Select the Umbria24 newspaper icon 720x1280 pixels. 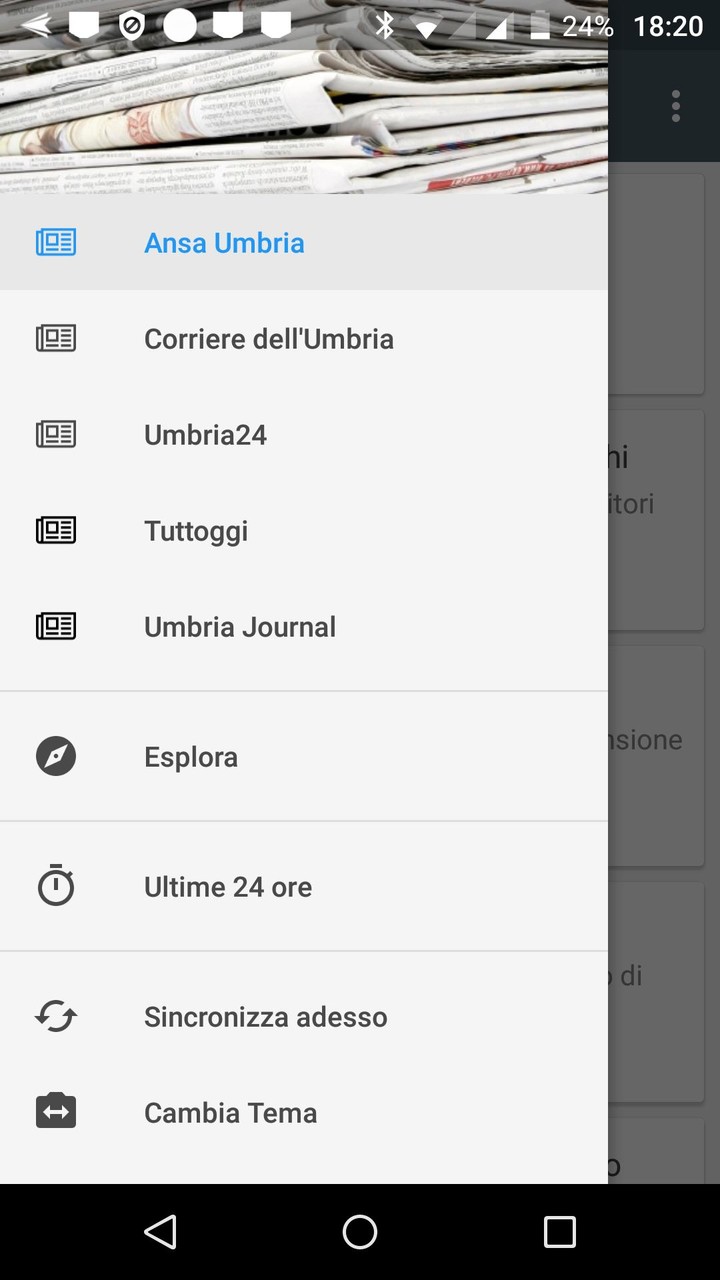click(56, 434)
